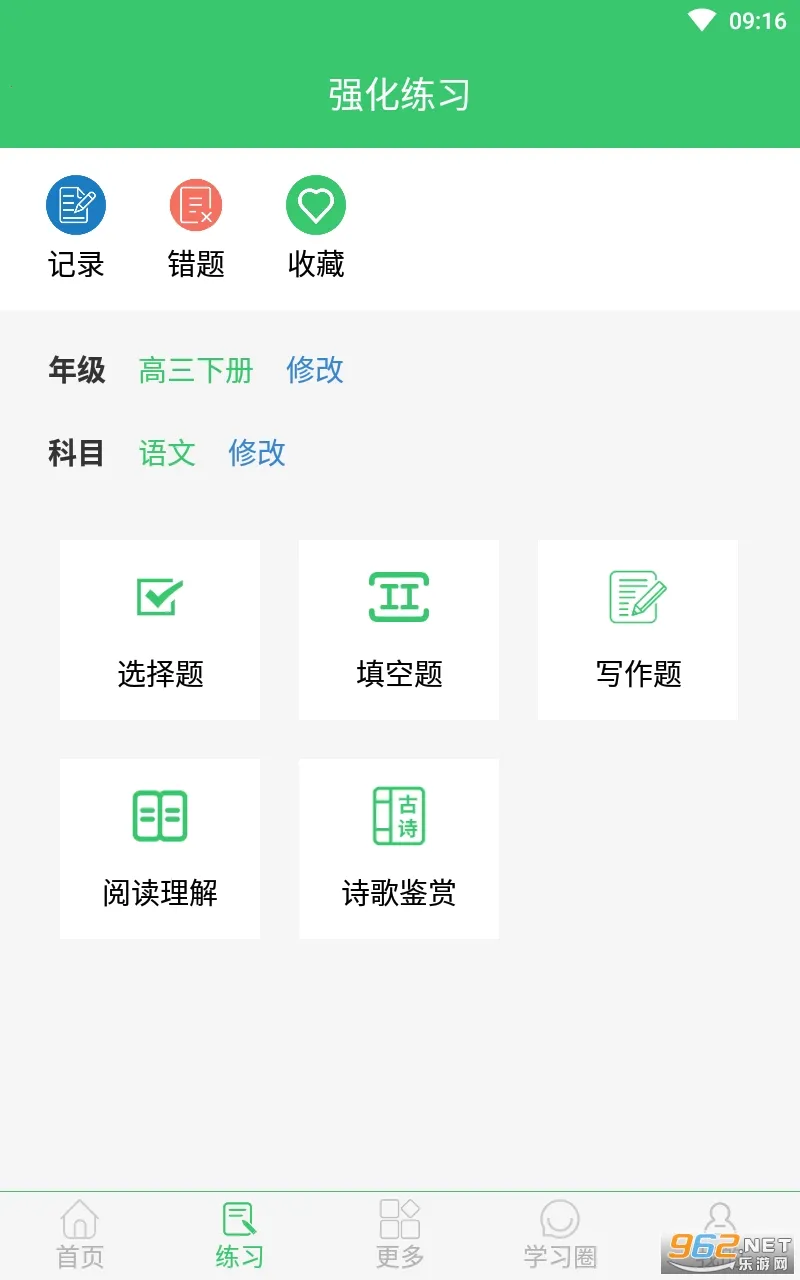Click 修改 next to 科目 subject
Screen dimensions: 800x1280
coord(257,454)
